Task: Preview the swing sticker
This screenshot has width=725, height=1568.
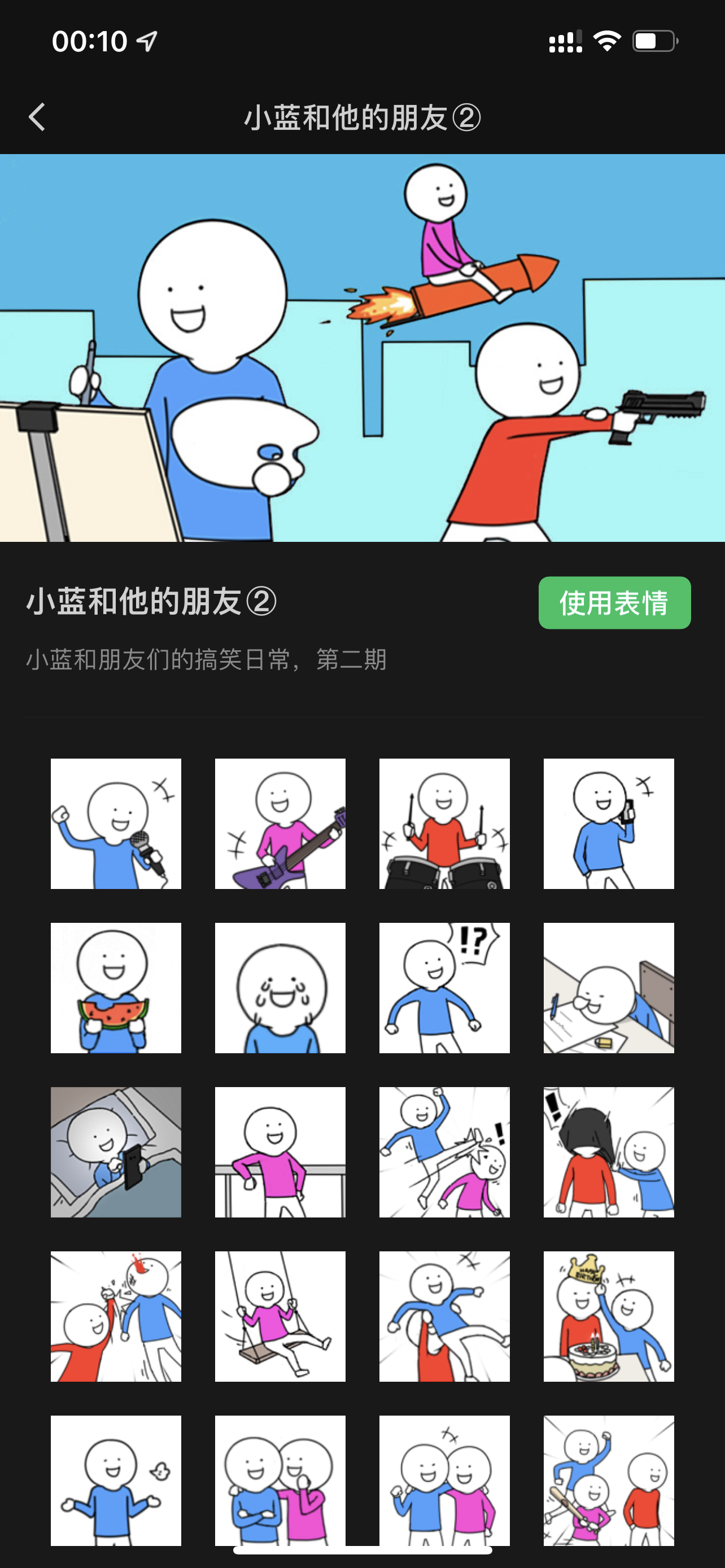Action: point(280,1317)
